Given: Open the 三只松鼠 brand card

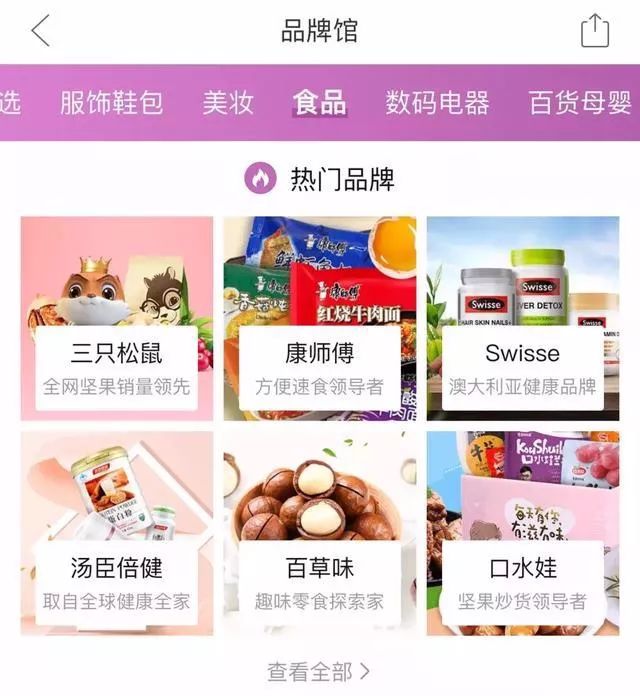Looking at the screenshot, I should point(117,318).
